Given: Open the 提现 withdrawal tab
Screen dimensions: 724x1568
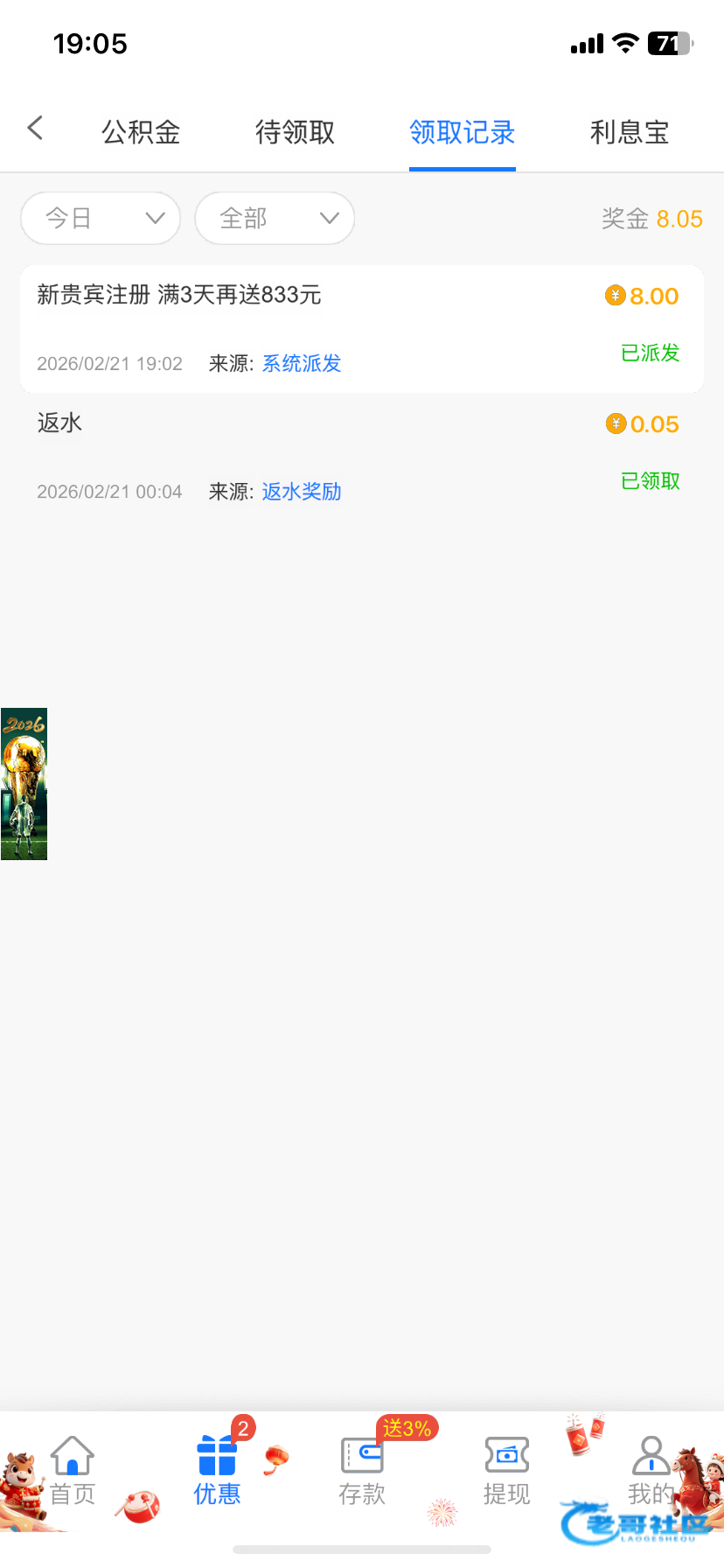Looking at the screenshot, I should [507, 1472].
